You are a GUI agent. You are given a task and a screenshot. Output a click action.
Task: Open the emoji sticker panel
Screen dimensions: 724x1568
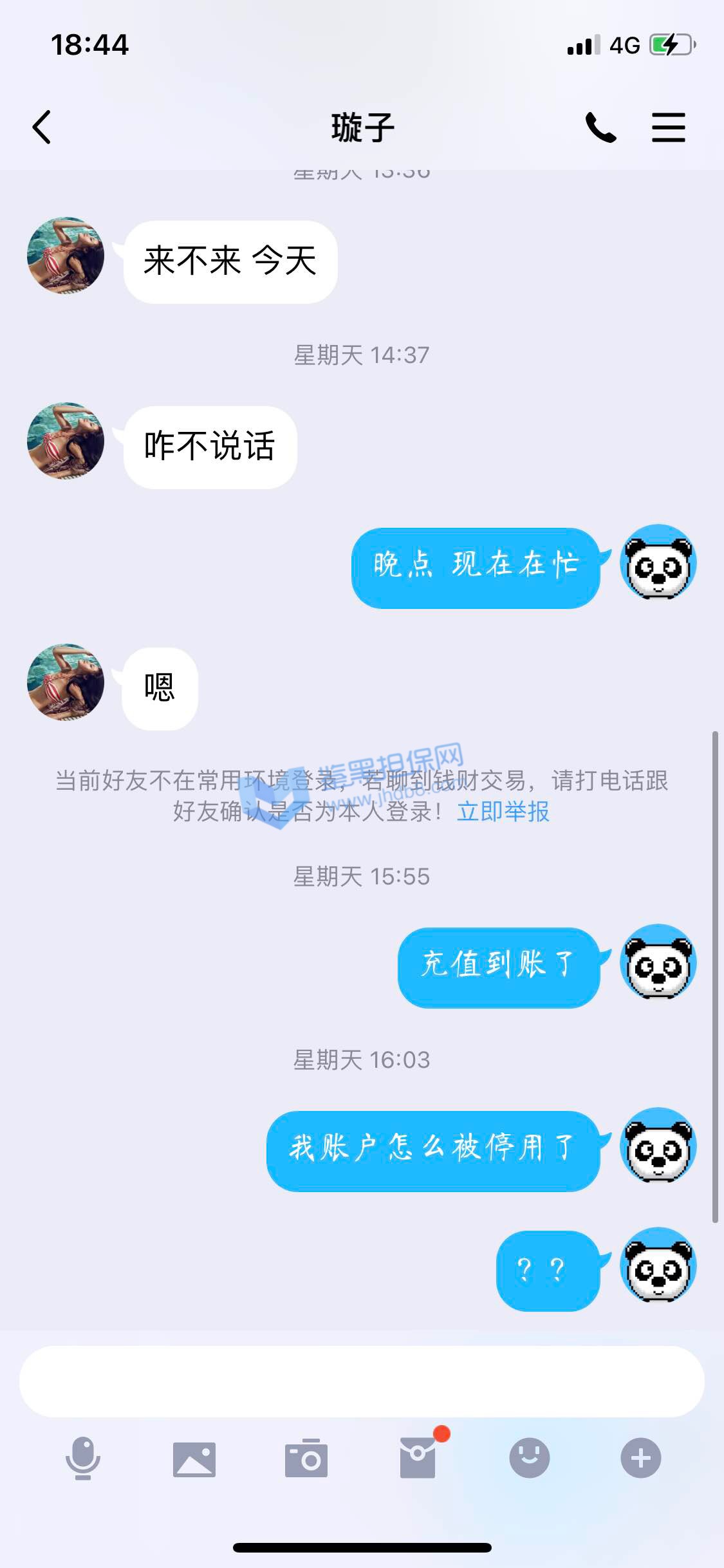pos(529,1458)
